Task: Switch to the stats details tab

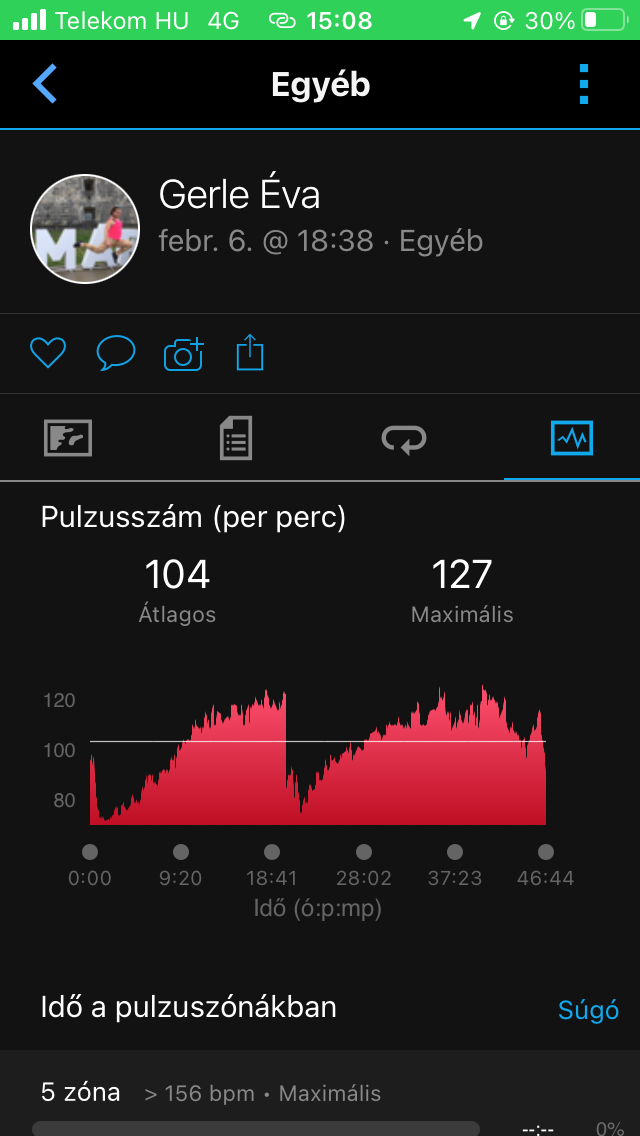Action: [x=236, y=438]
